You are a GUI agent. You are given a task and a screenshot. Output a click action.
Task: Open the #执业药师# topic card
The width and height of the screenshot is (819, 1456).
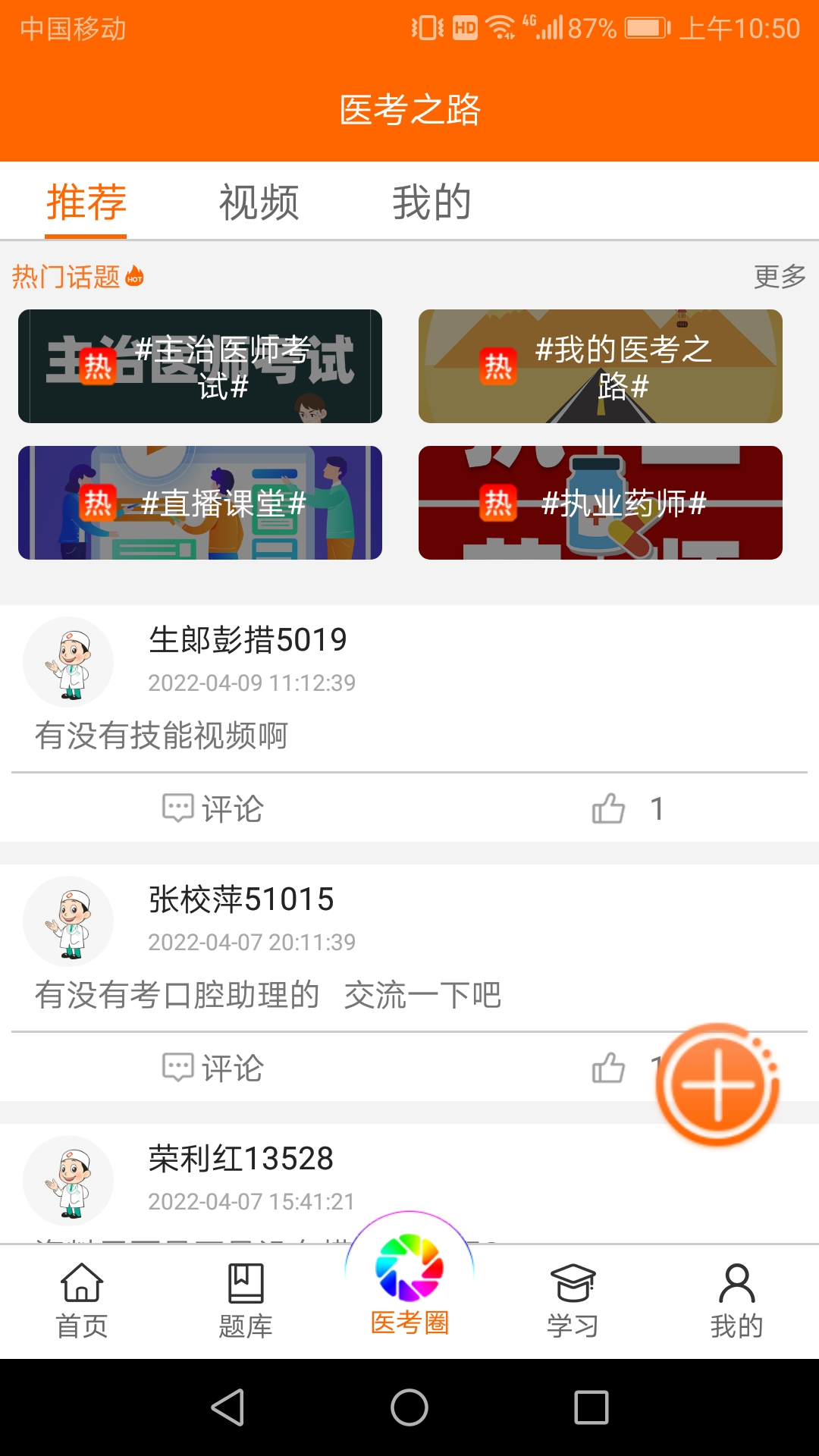coord(601,503)
